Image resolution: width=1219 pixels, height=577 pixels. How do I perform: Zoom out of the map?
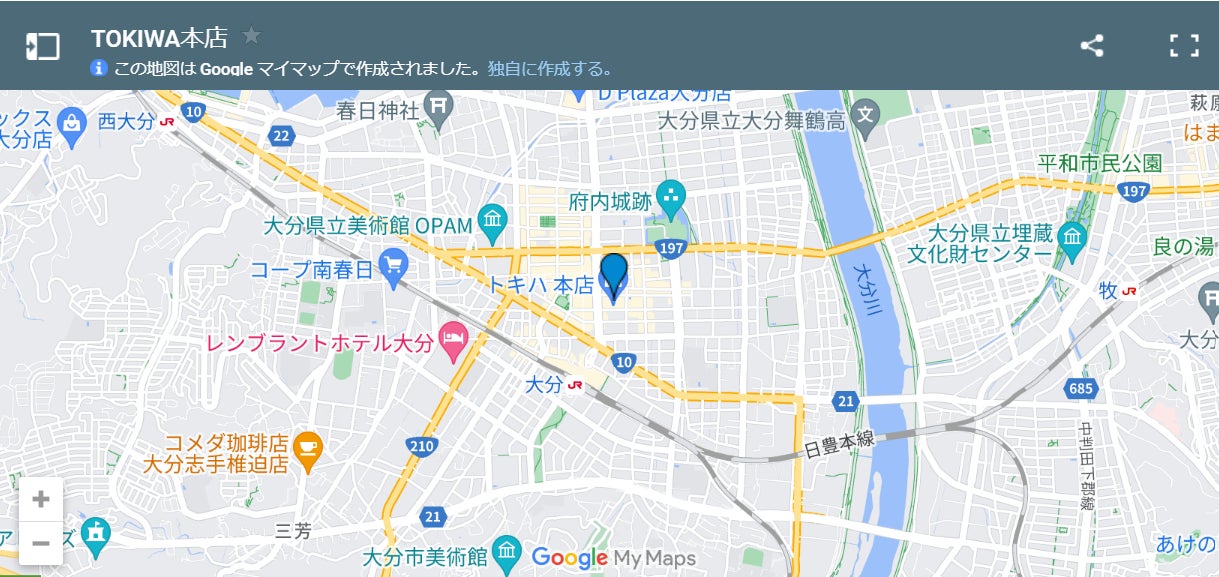(x=41, y=543)
